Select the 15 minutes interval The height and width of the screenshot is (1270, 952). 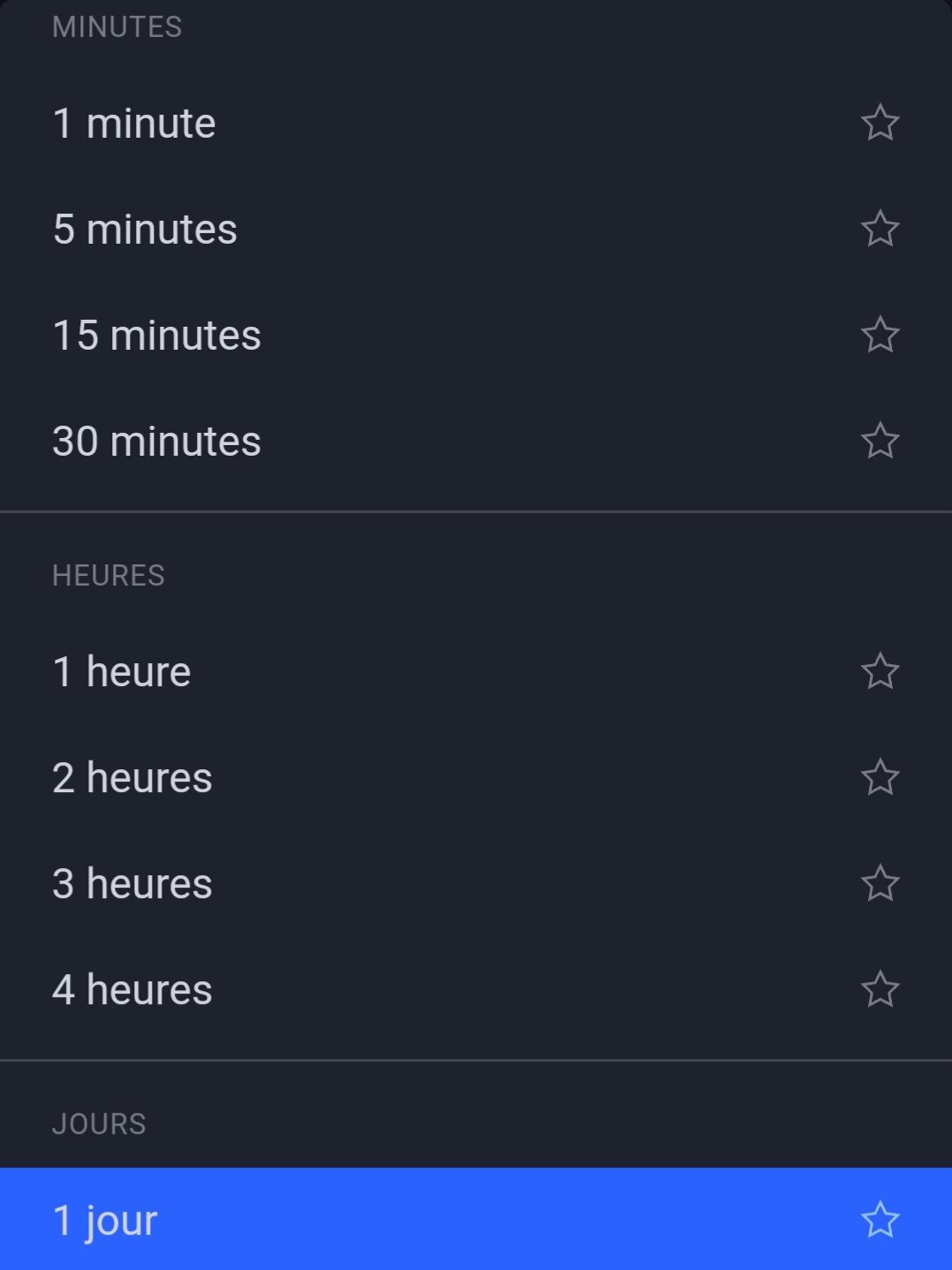156,336
